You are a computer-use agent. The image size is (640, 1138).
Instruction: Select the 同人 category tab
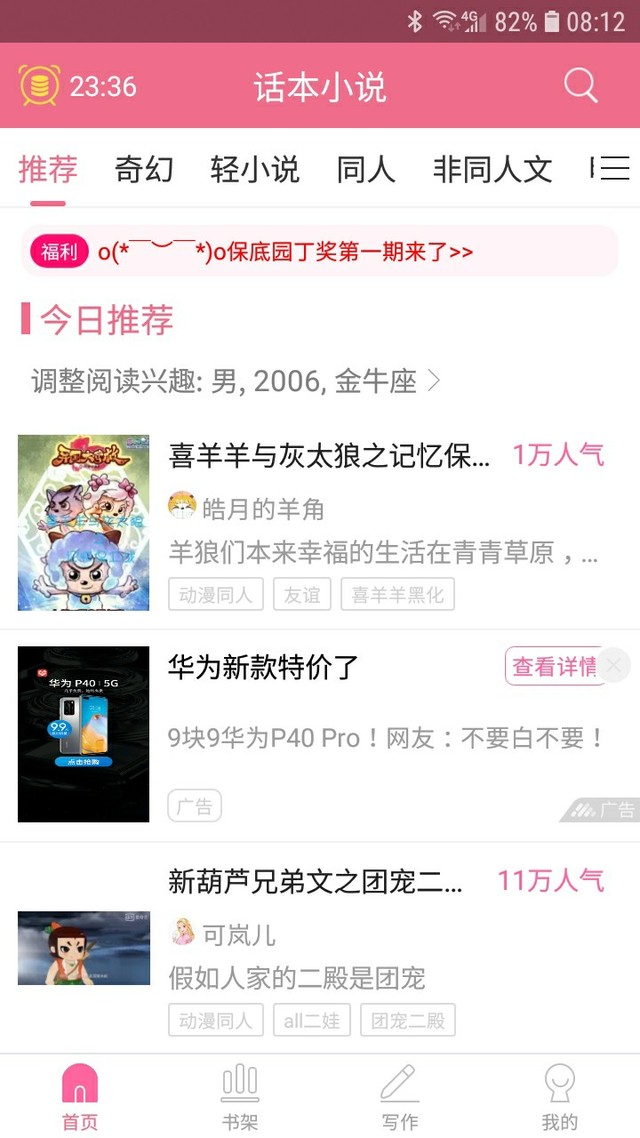[366, 169]
